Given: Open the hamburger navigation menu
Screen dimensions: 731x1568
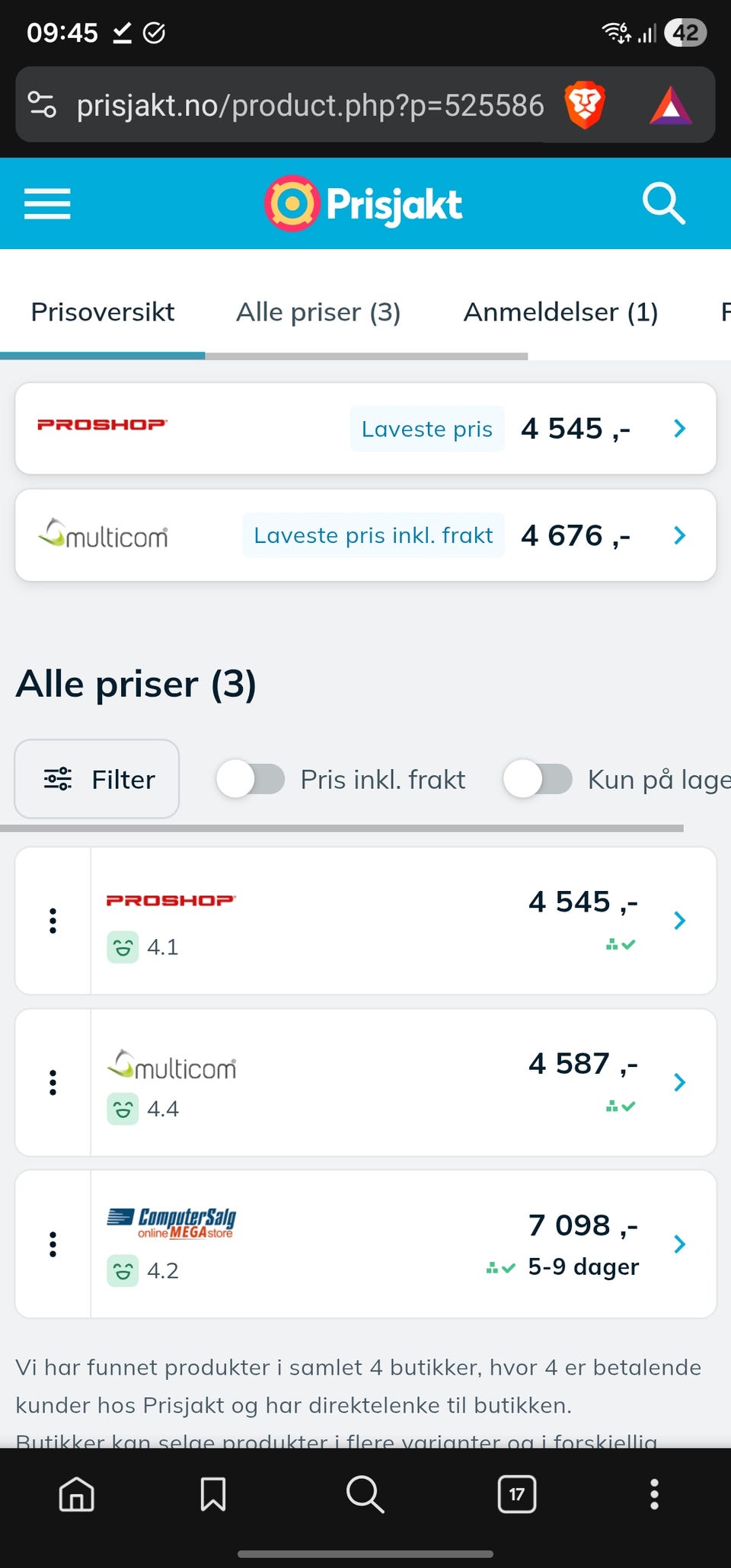Looking at the screenshot, I should [x=47, y=203].
